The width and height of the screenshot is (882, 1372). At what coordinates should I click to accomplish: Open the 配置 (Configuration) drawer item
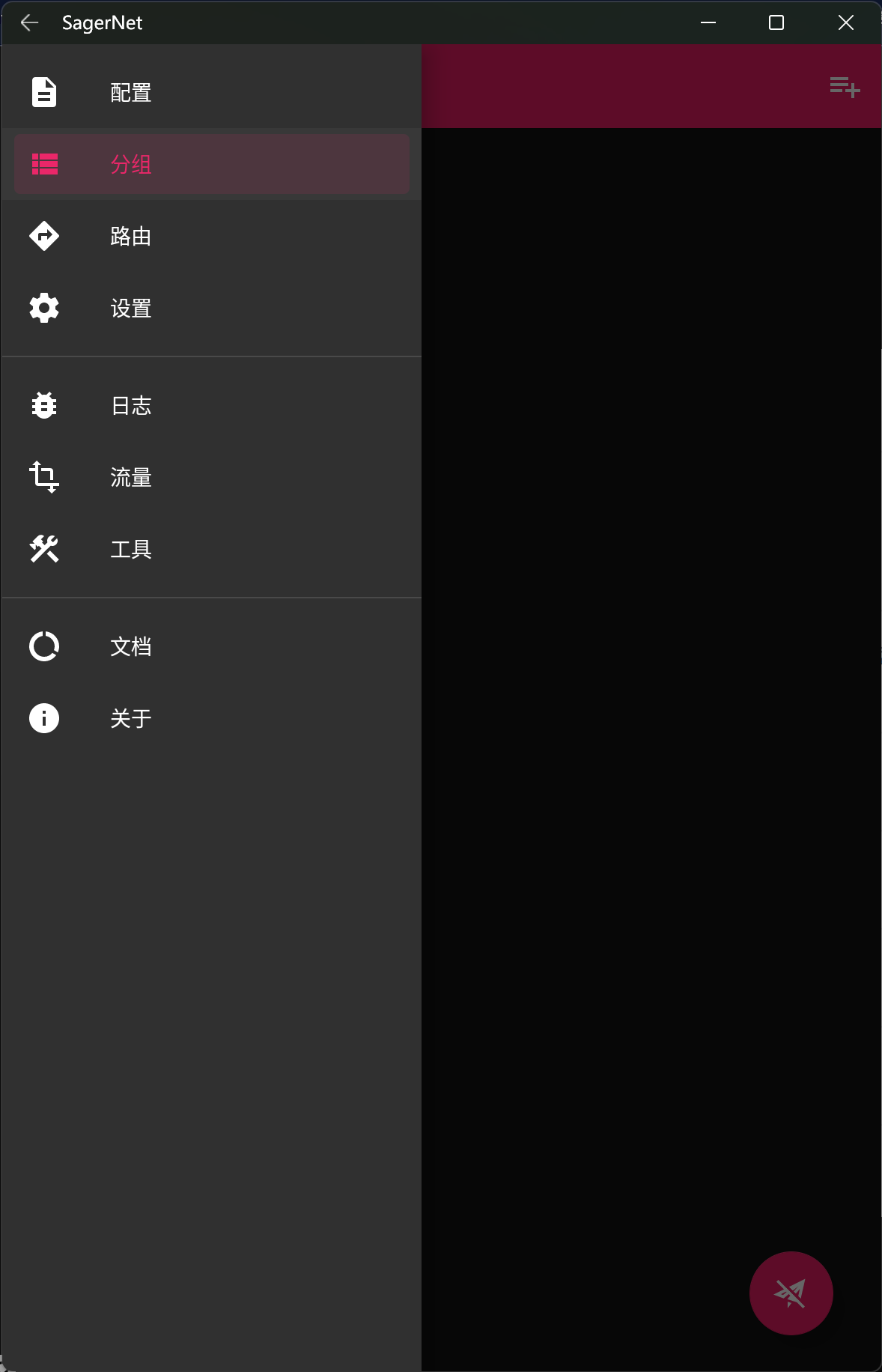(x=131, y=93)
